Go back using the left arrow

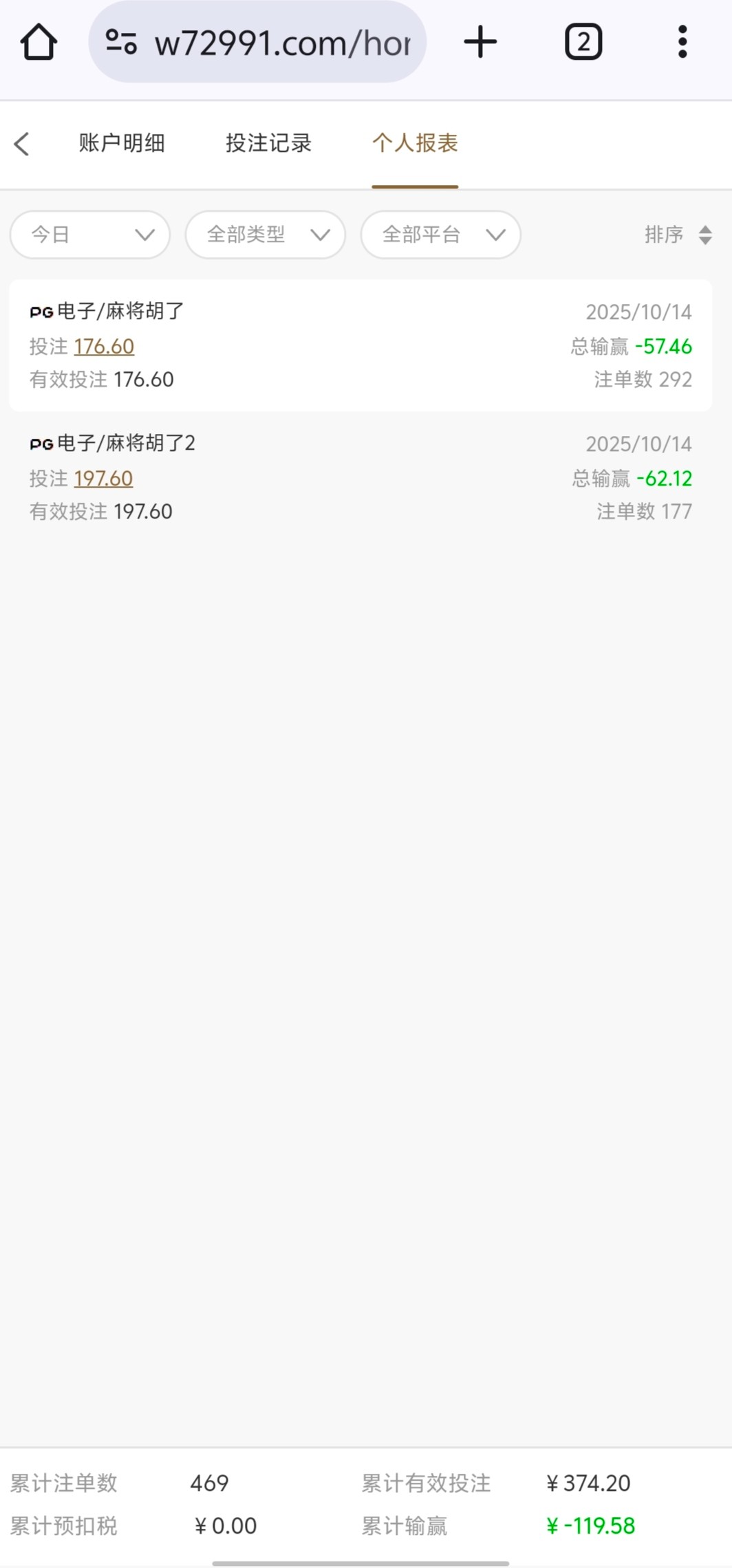[x=22, y=144]
